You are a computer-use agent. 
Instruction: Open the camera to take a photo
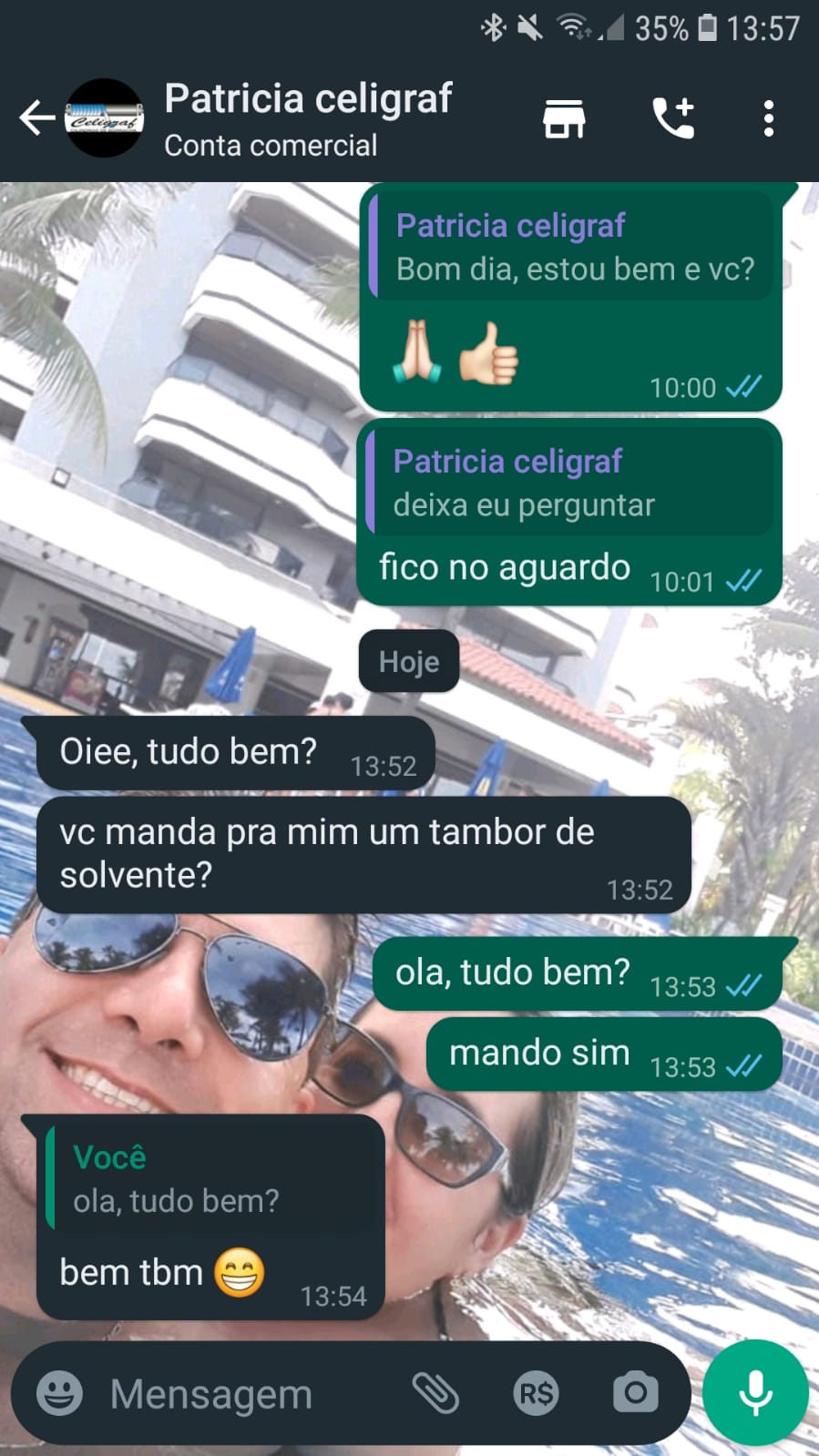635,1393
